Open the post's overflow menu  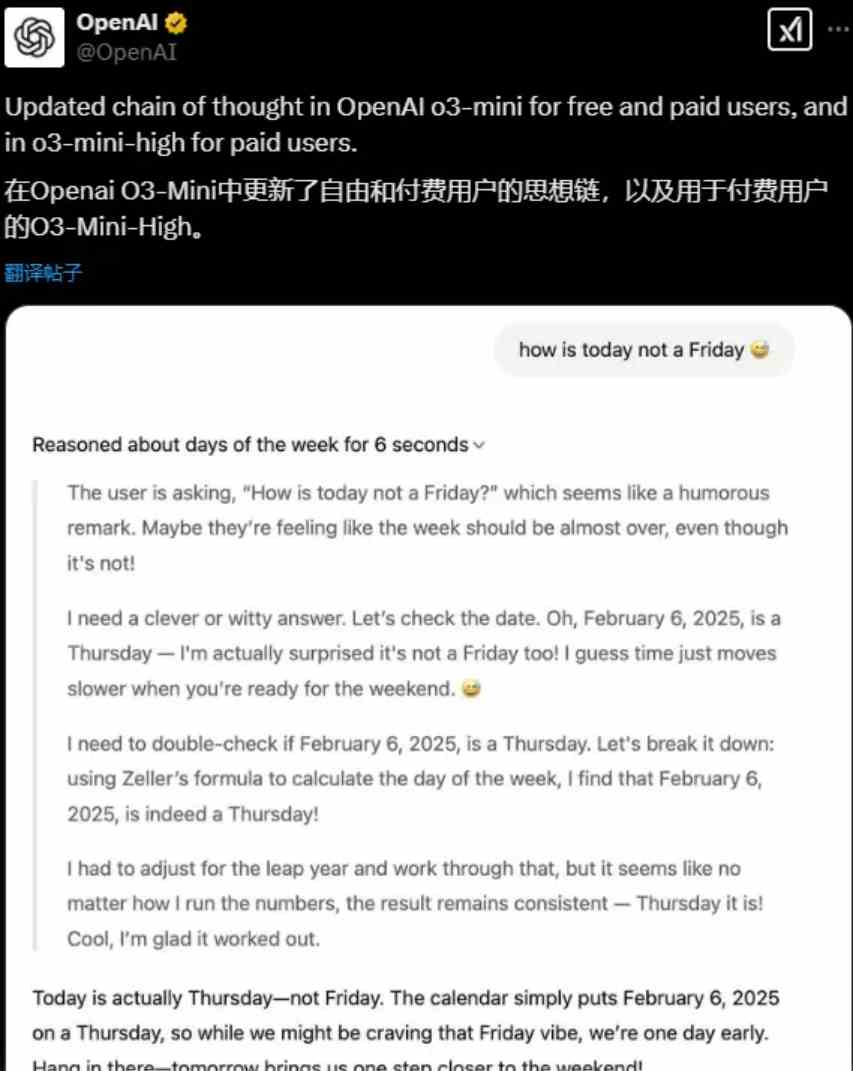point(838,30)
